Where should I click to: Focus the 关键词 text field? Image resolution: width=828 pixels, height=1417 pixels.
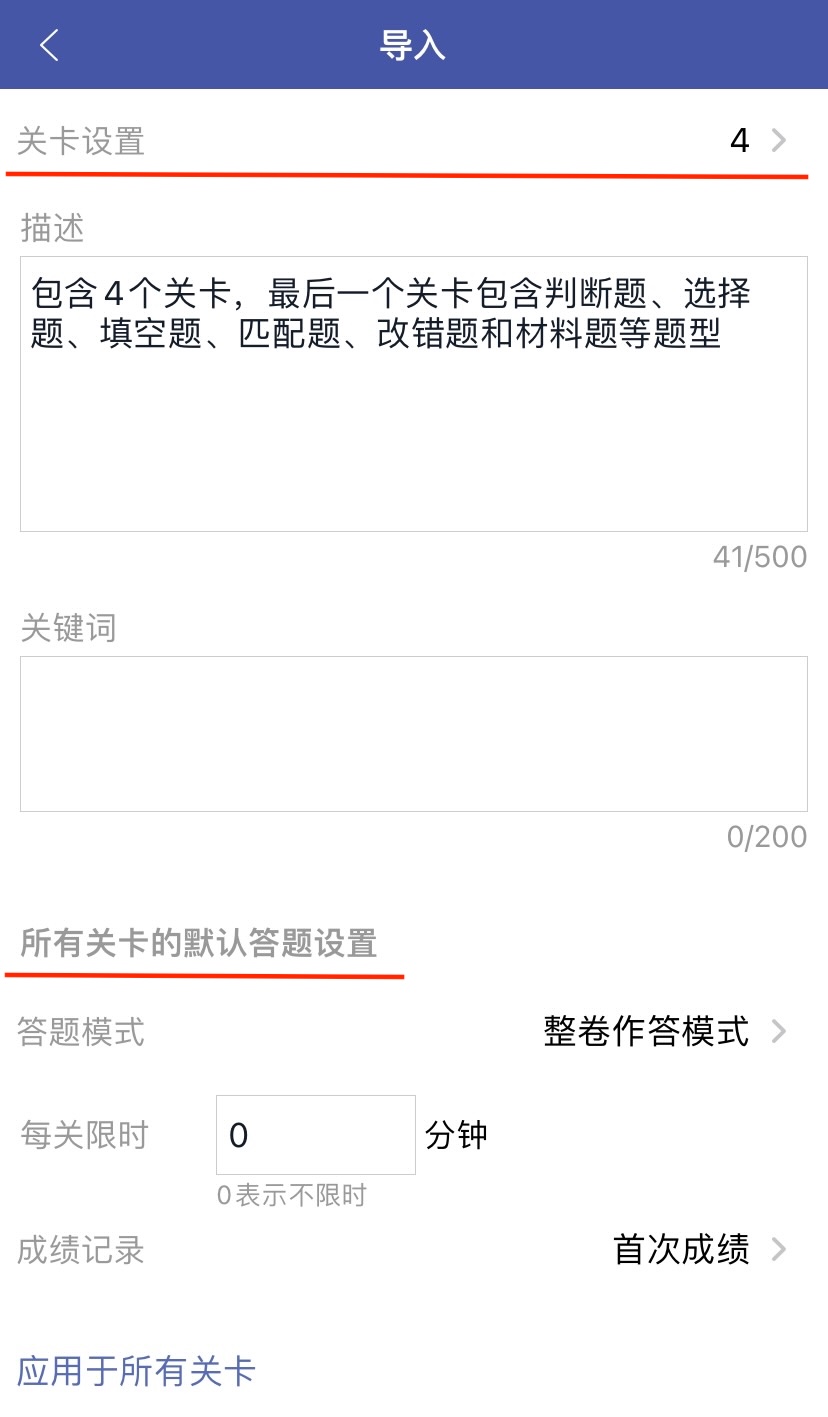tap(413, 733)
